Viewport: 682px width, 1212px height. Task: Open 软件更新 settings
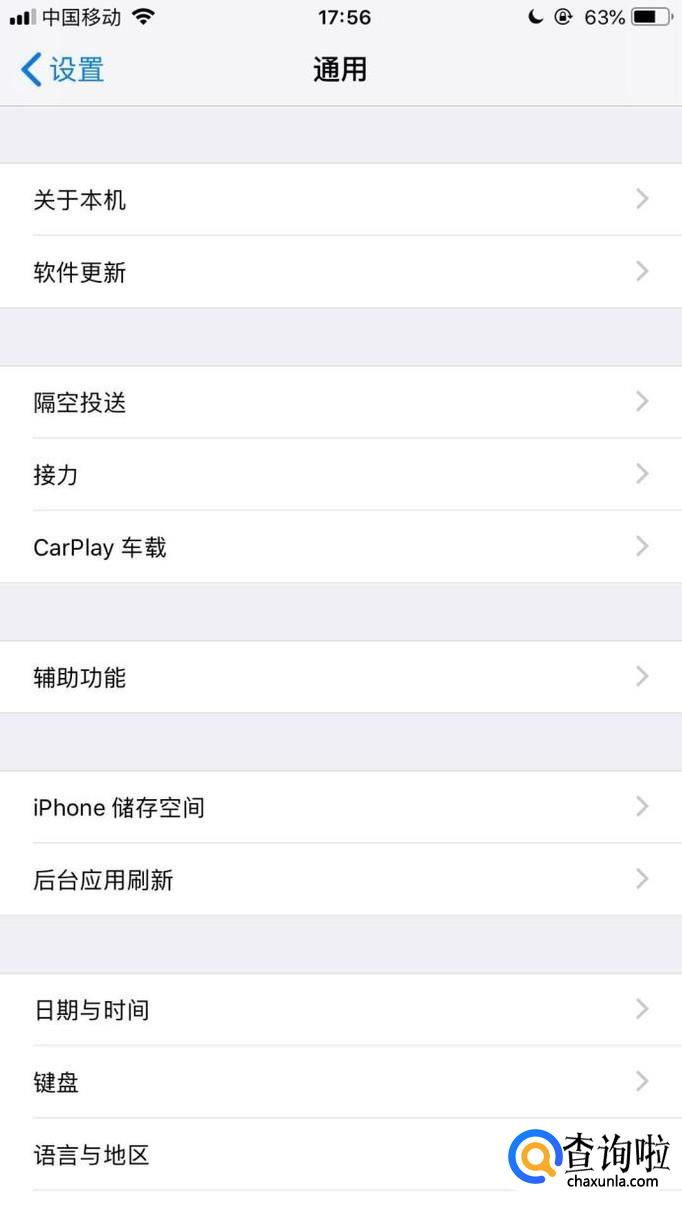(x=341, y=272)
